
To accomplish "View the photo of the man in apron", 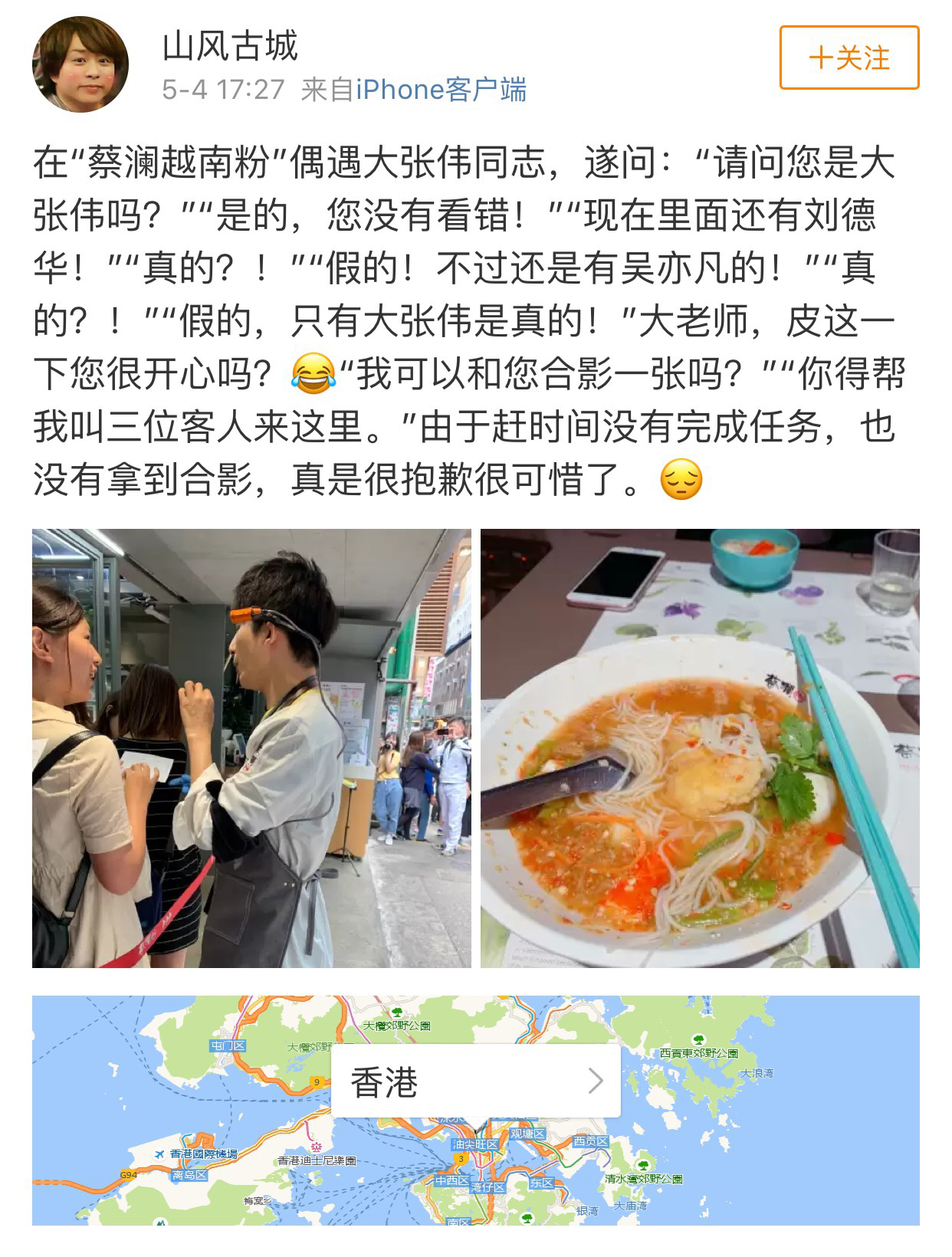I will tap(251, 748).
